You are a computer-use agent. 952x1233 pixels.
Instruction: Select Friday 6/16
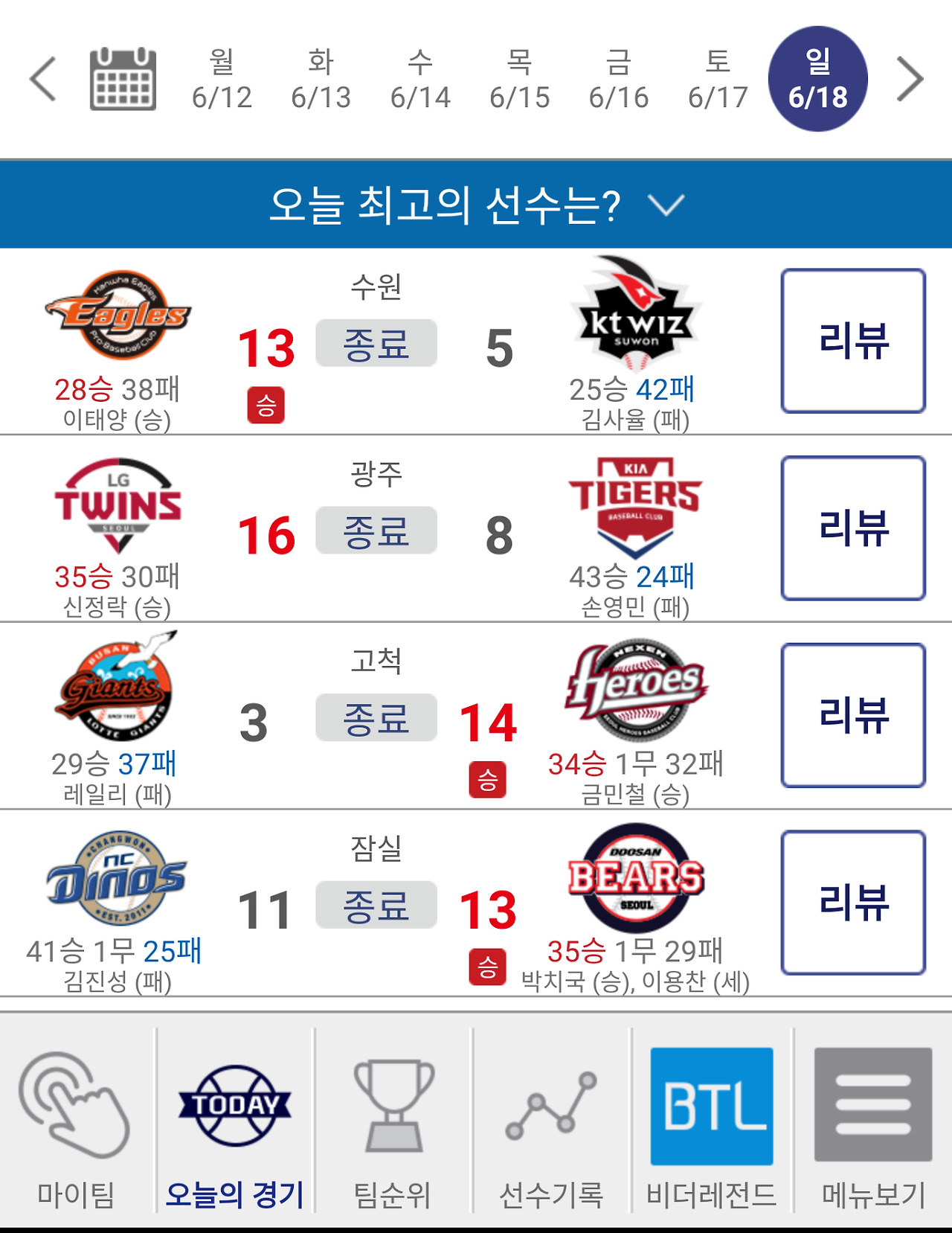pos(618,79)
